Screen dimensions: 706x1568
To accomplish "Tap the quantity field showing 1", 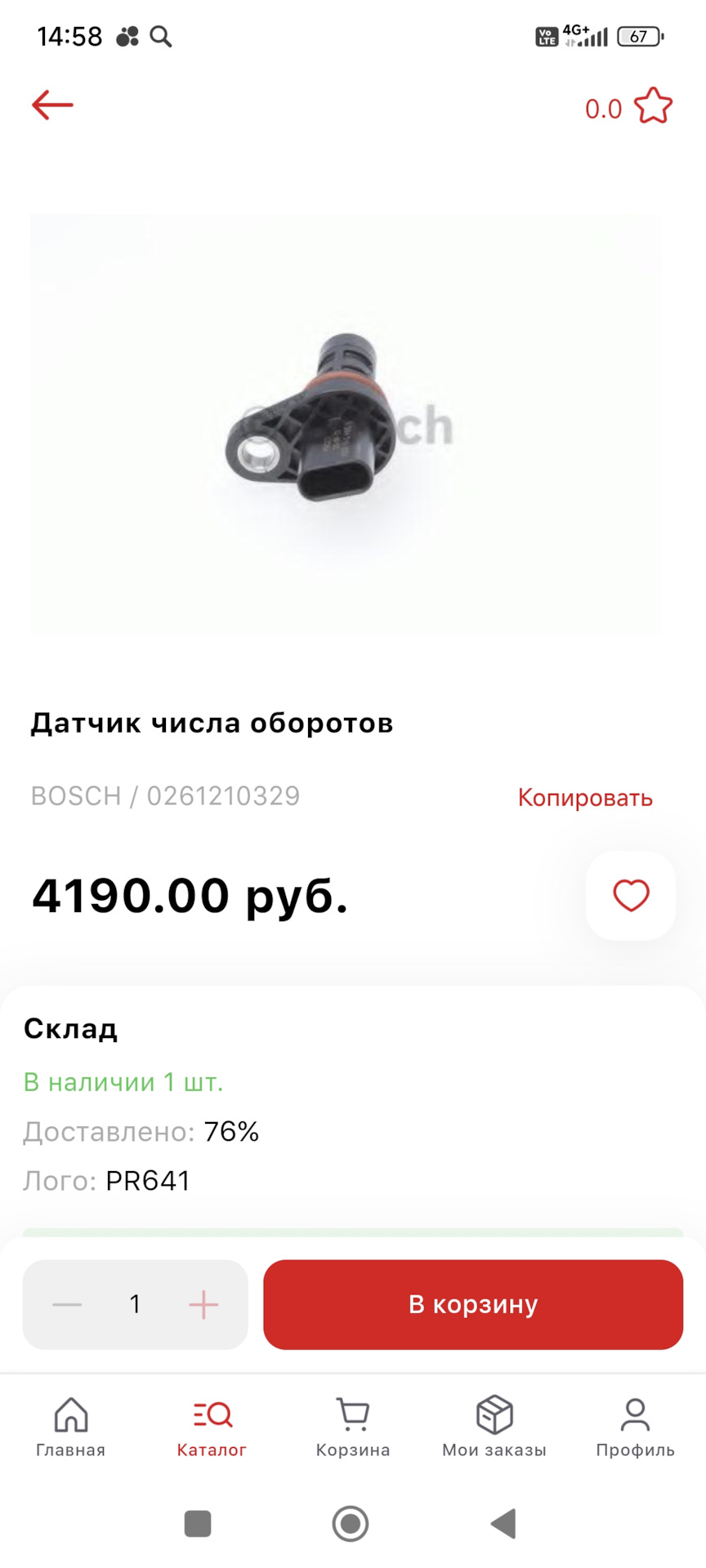I will coord(135,1304).
